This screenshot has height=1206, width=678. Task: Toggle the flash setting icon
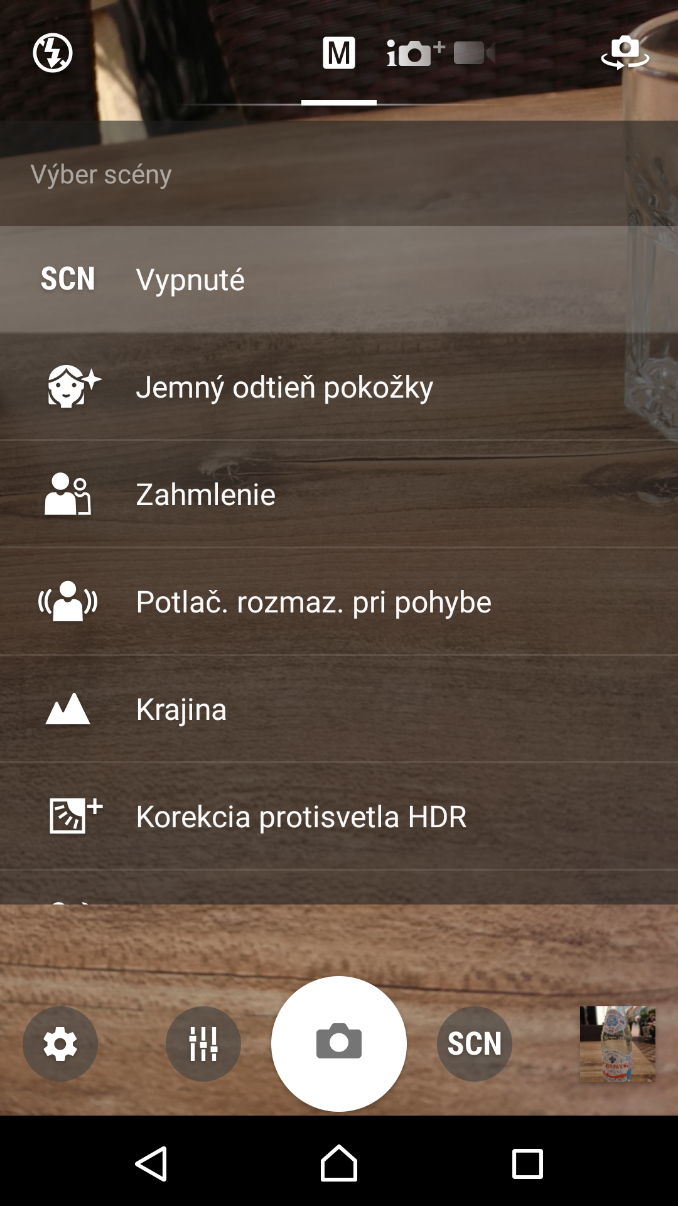pyautogui.click(x=52, y=53)
